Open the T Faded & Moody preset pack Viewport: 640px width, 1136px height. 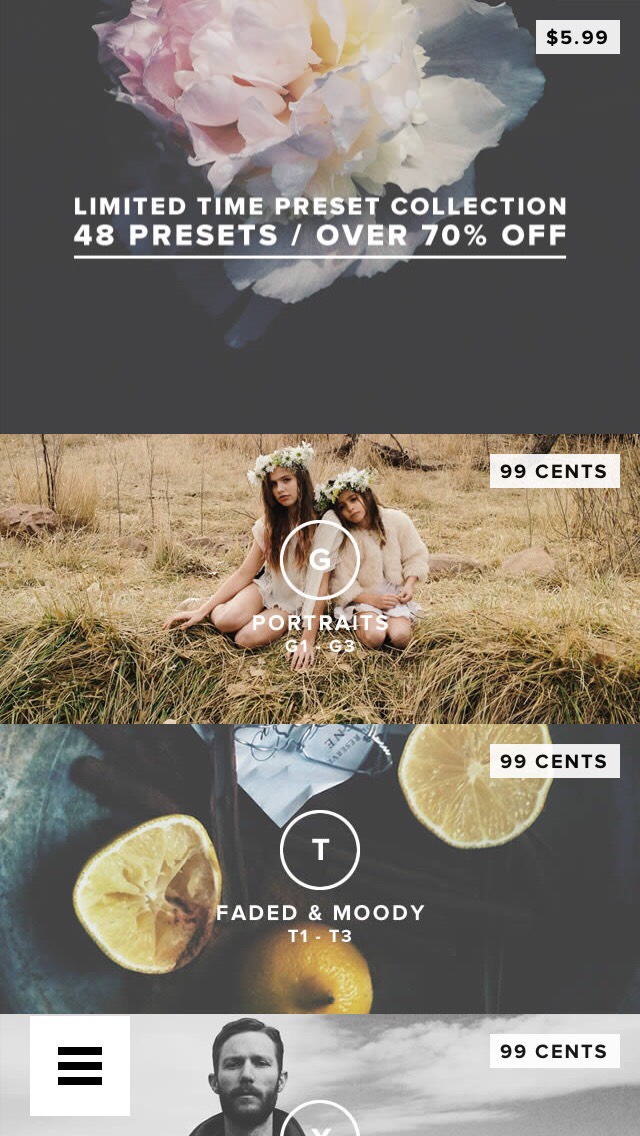tap(320, 869)
